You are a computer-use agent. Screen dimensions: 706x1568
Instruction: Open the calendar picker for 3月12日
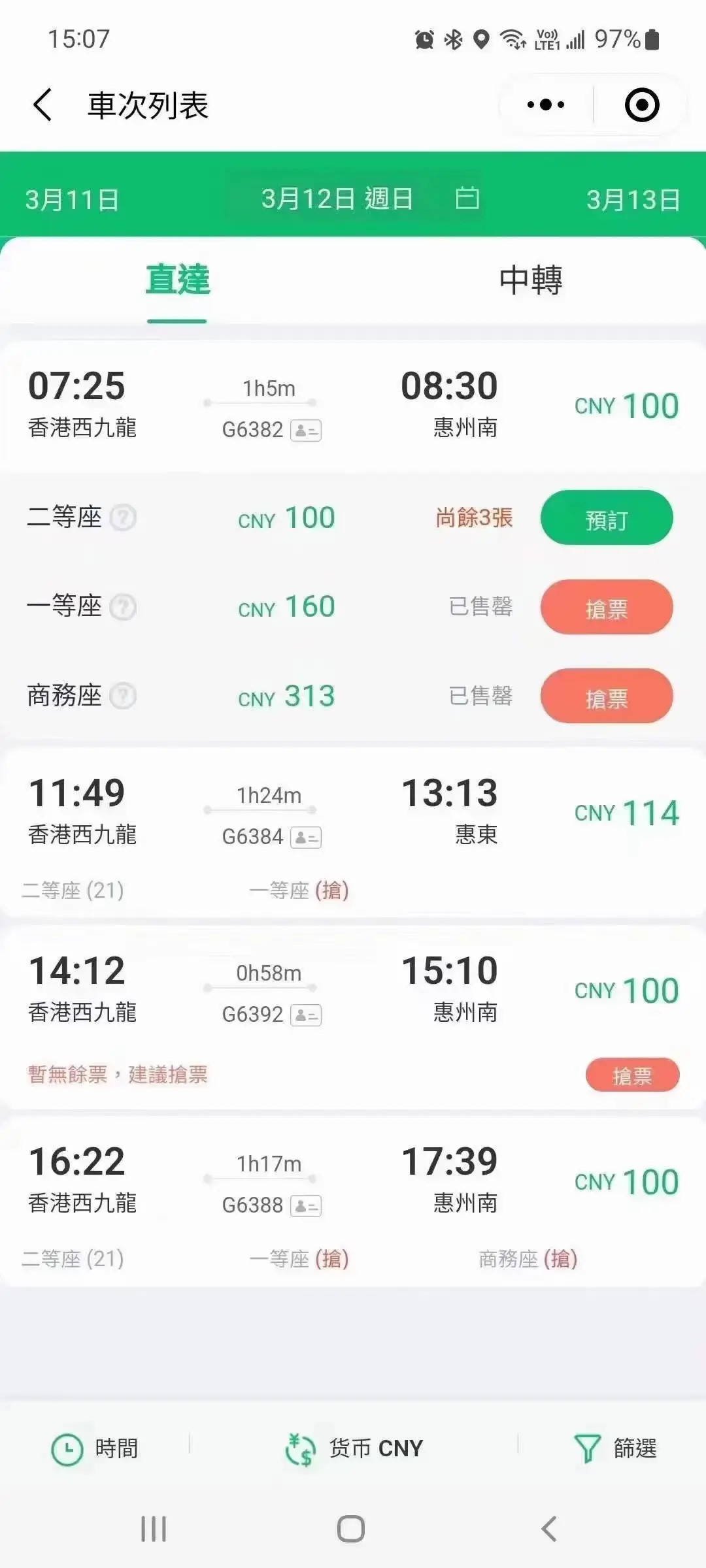coord(467,198)
